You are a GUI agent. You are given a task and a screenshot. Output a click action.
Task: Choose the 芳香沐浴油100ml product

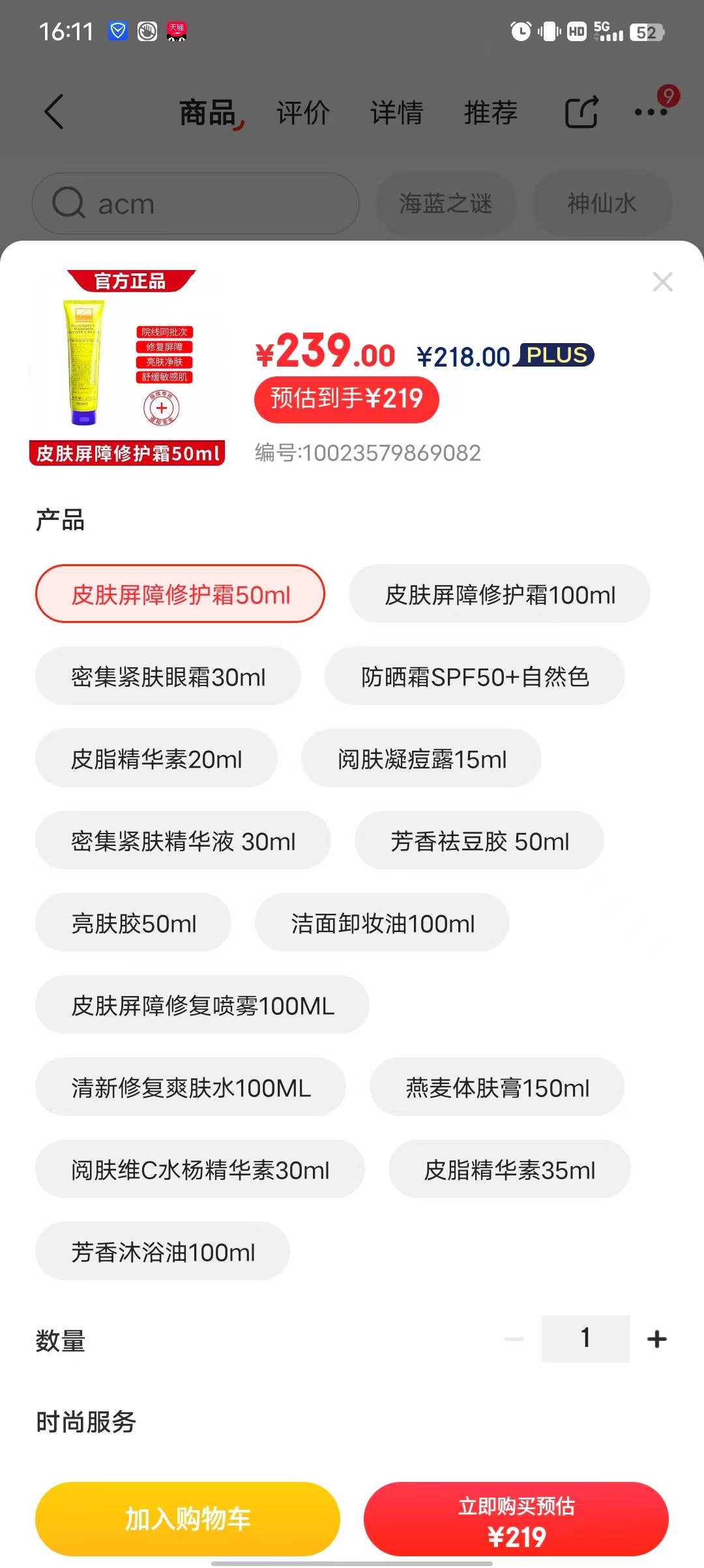pos(162,1252)
